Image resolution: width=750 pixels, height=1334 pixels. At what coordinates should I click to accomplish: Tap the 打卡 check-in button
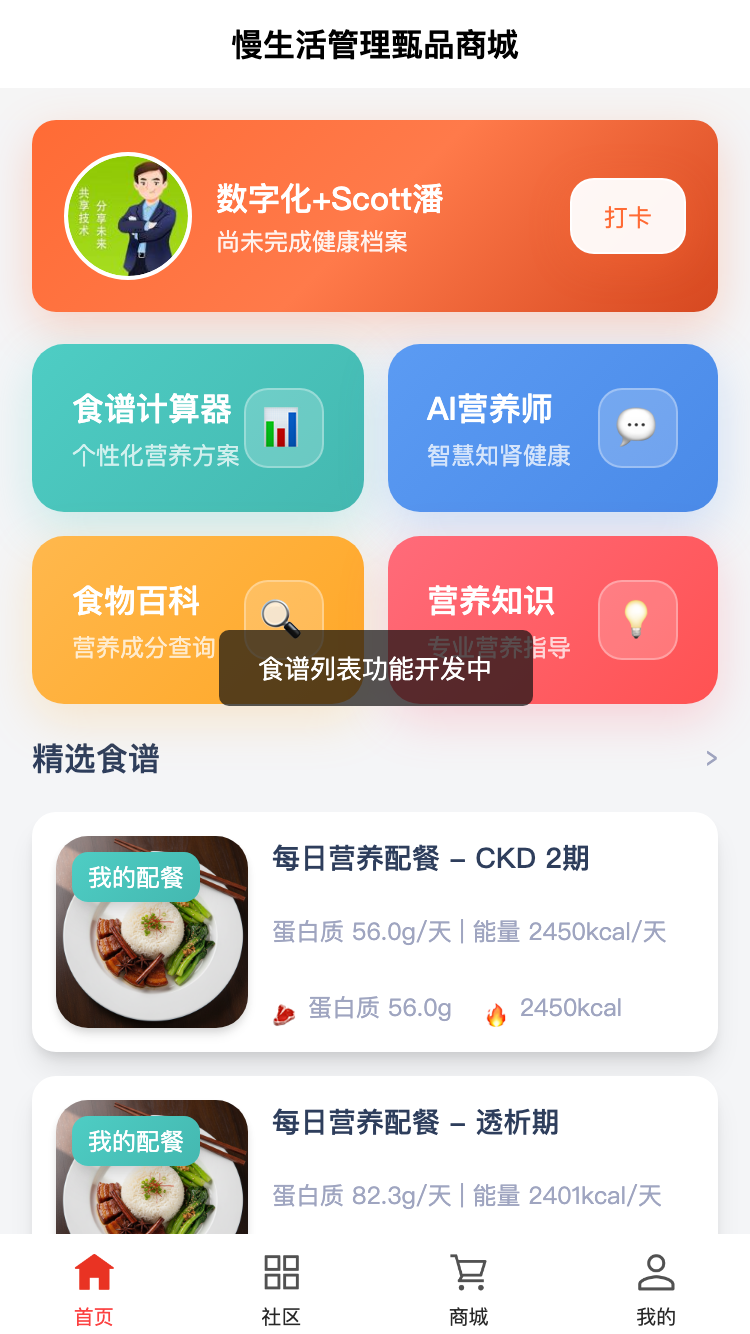627,216
